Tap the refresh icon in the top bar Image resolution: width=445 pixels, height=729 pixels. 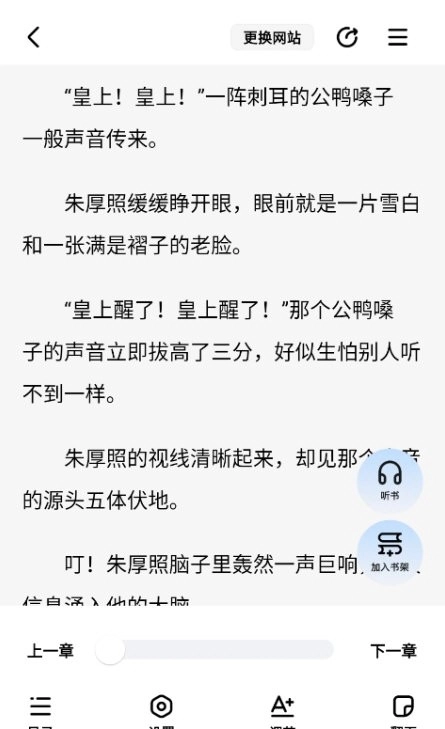(347, 37)
